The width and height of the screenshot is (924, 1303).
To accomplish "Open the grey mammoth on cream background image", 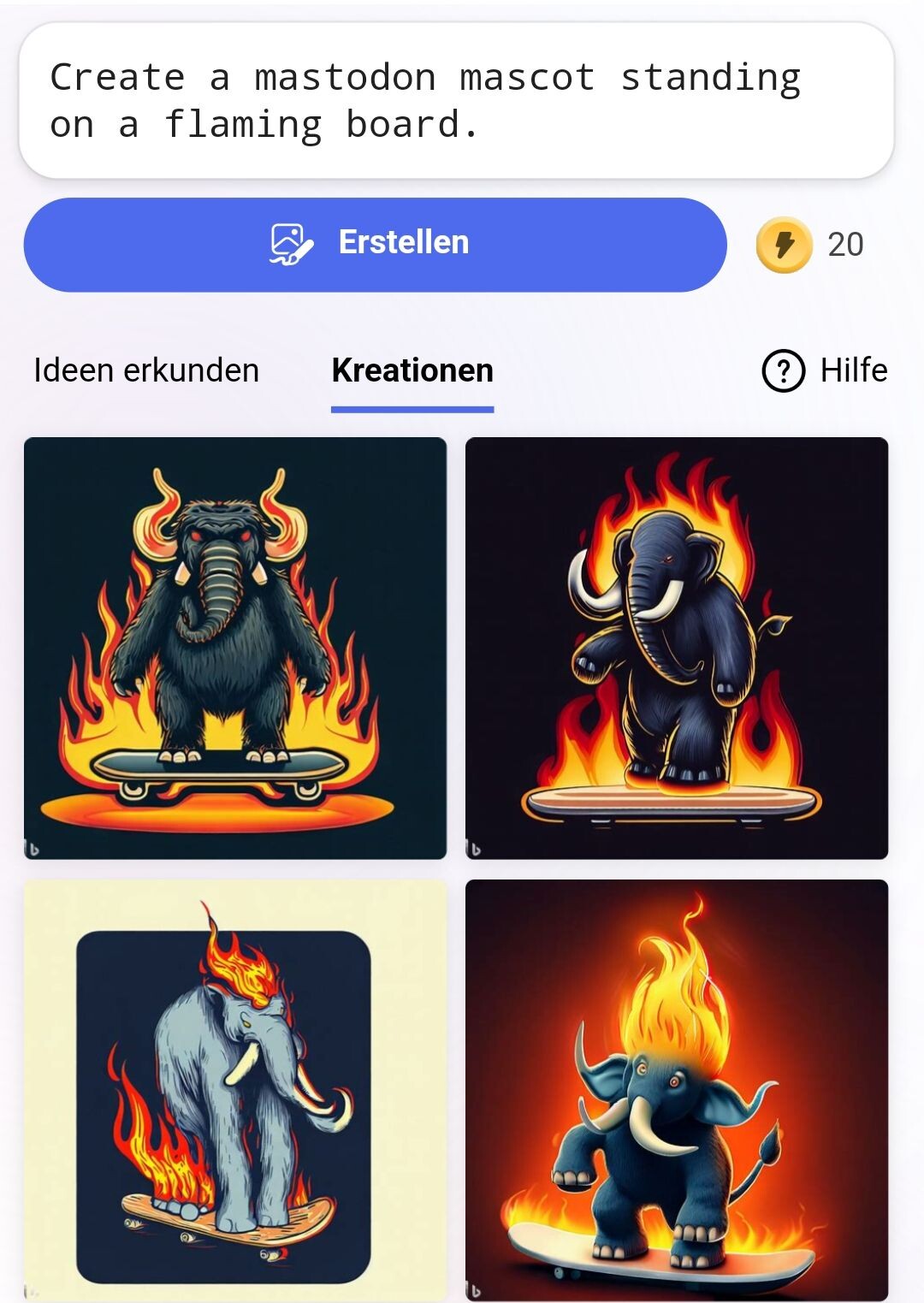I will click(x=235, y=1090).
